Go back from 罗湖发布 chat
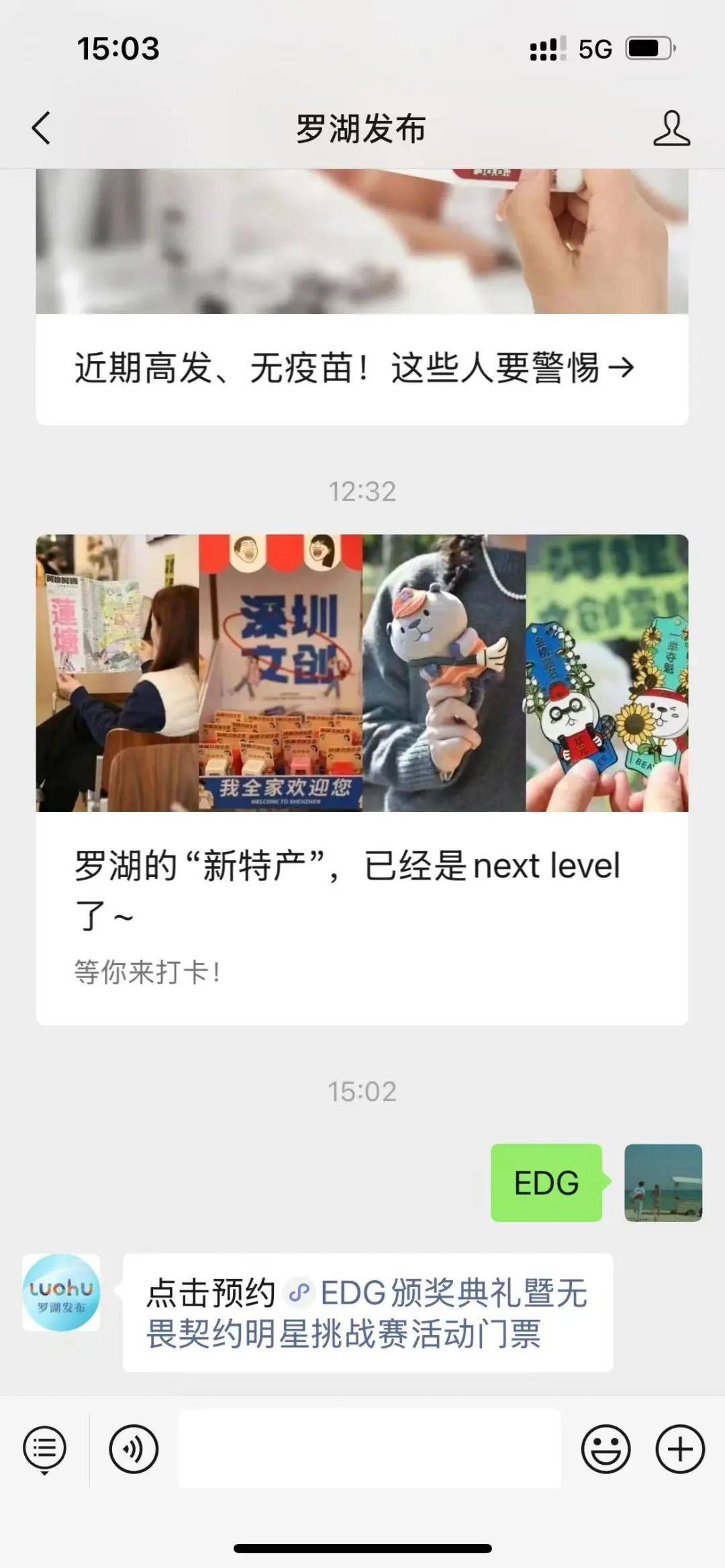The image size is (725, 1568). click(42, 127)
